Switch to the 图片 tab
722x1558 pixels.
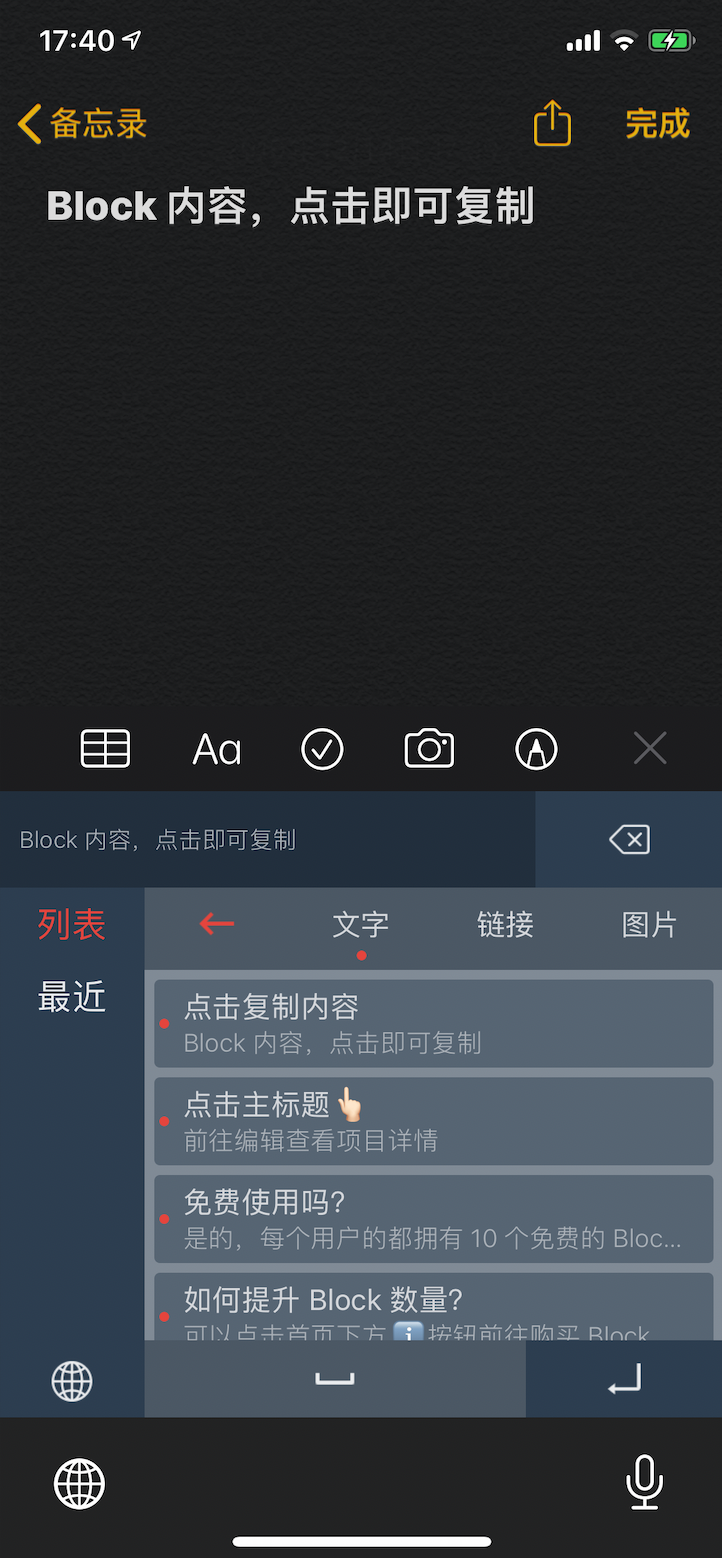[x=649, y=924]
